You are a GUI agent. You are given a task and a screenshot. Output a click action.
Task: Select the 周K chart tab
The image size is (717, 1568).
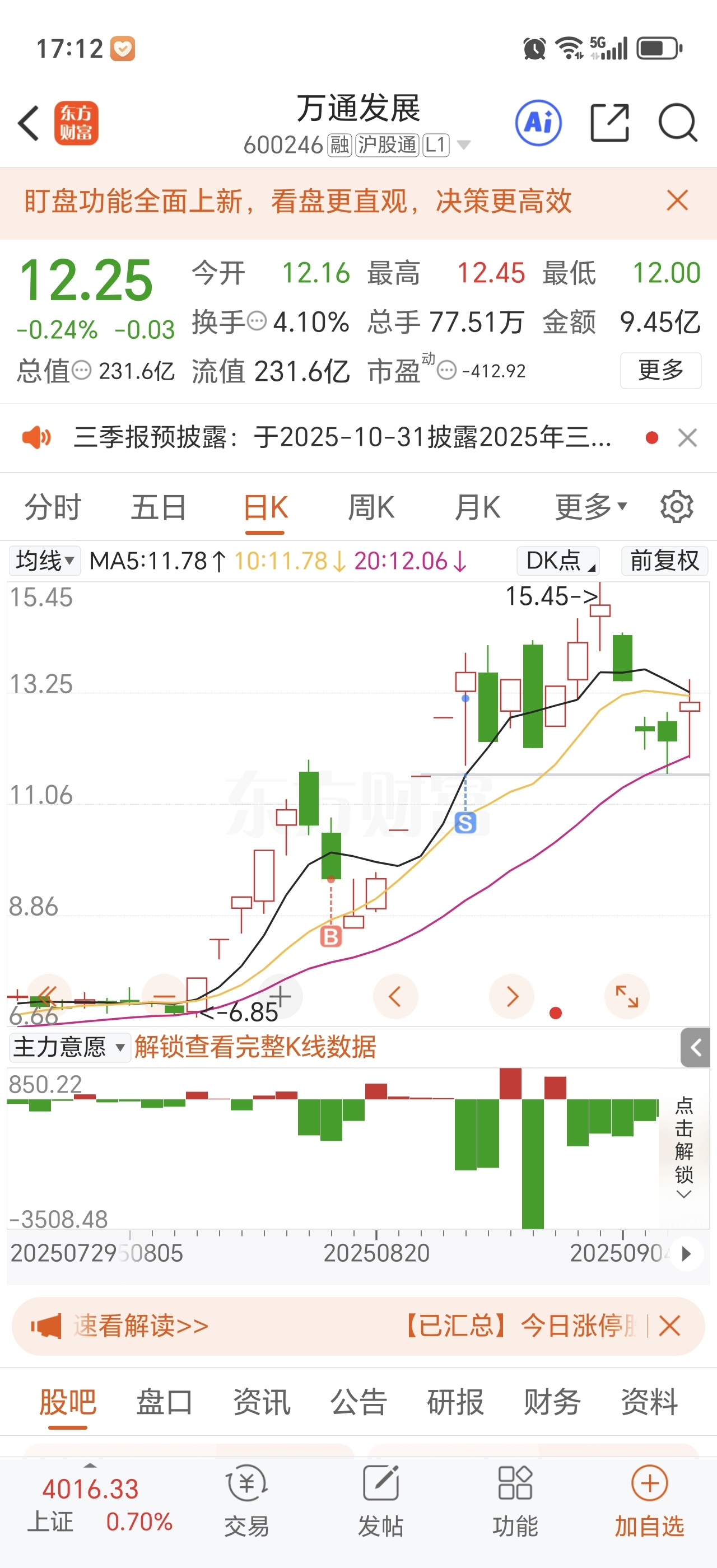click(371, 507)
